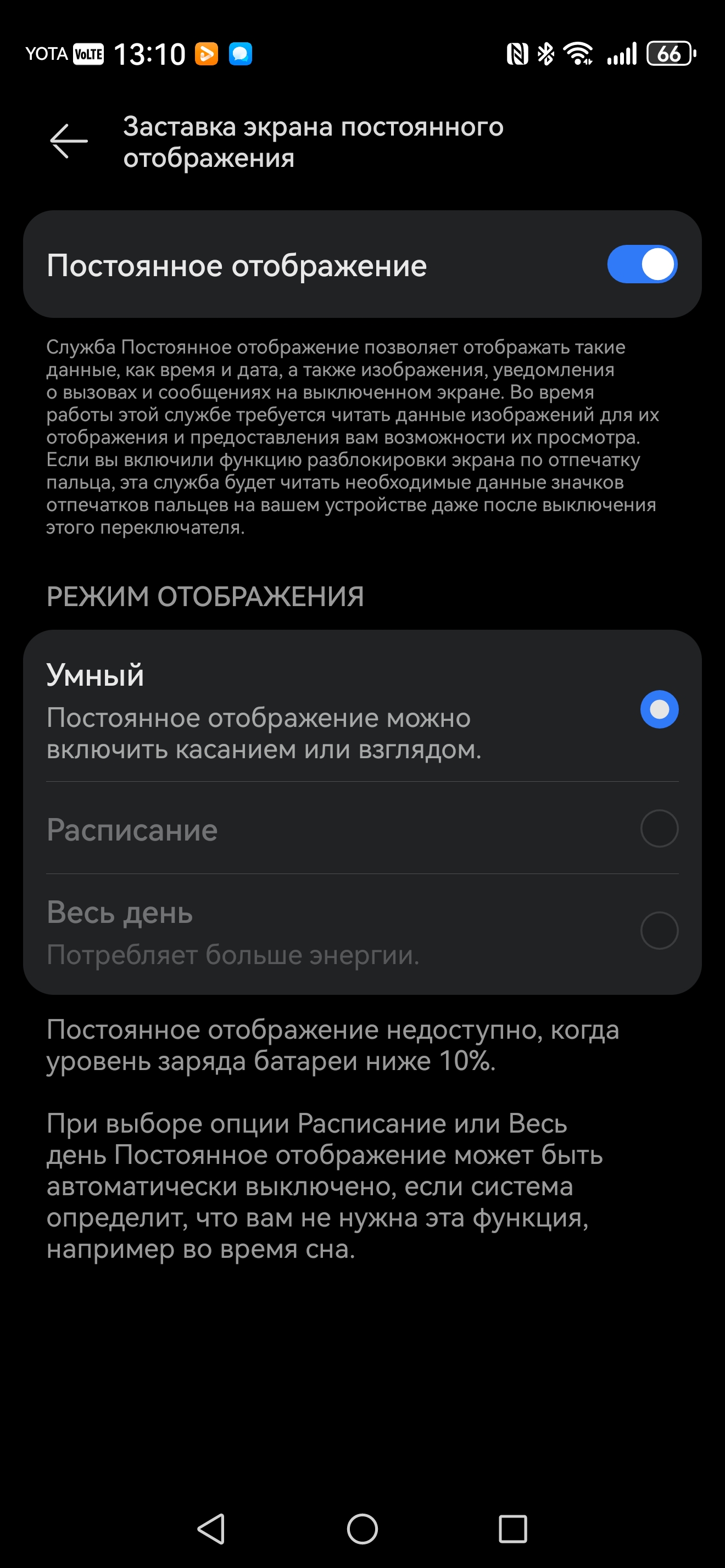This screenshot has width=725, height=1568.
Task: Select the Умный display mode
Action: (x=659, y=709)
